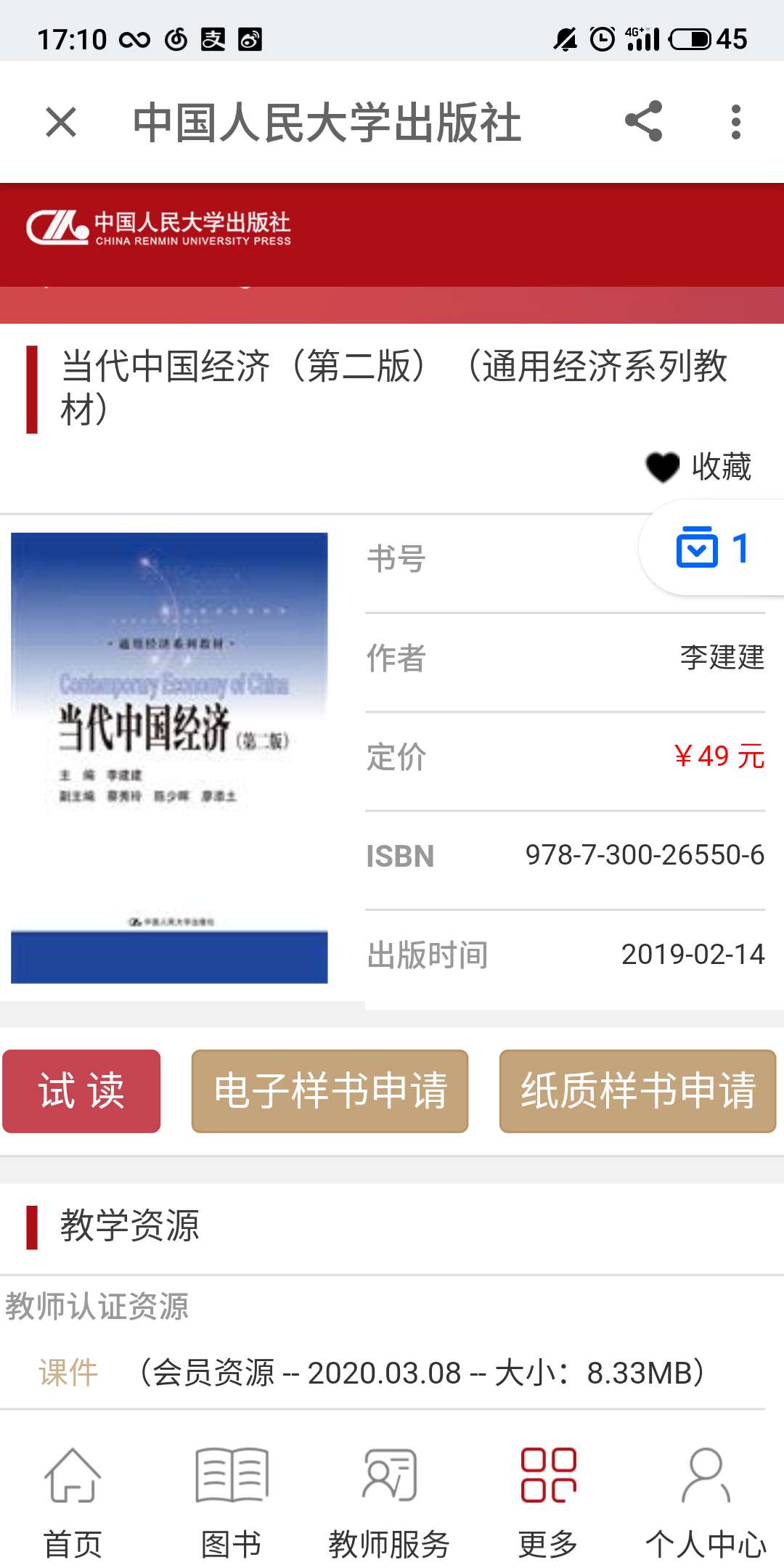Viewport: 784px width, 1568px height.
Task: Open the three-dot overflow menu
Action: coord(735,122)
